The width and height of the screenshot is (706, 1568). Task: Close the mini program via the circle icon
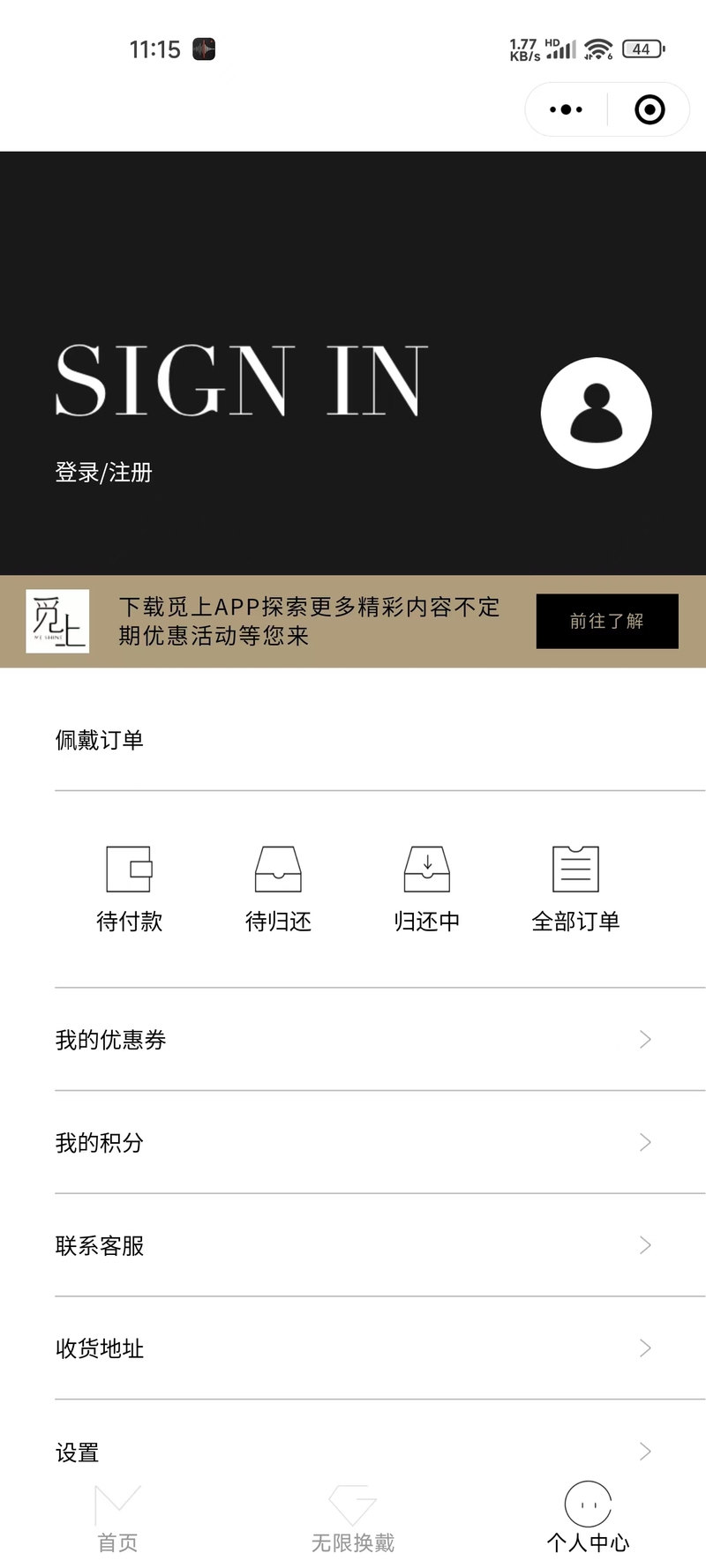(x=650, y=109)
